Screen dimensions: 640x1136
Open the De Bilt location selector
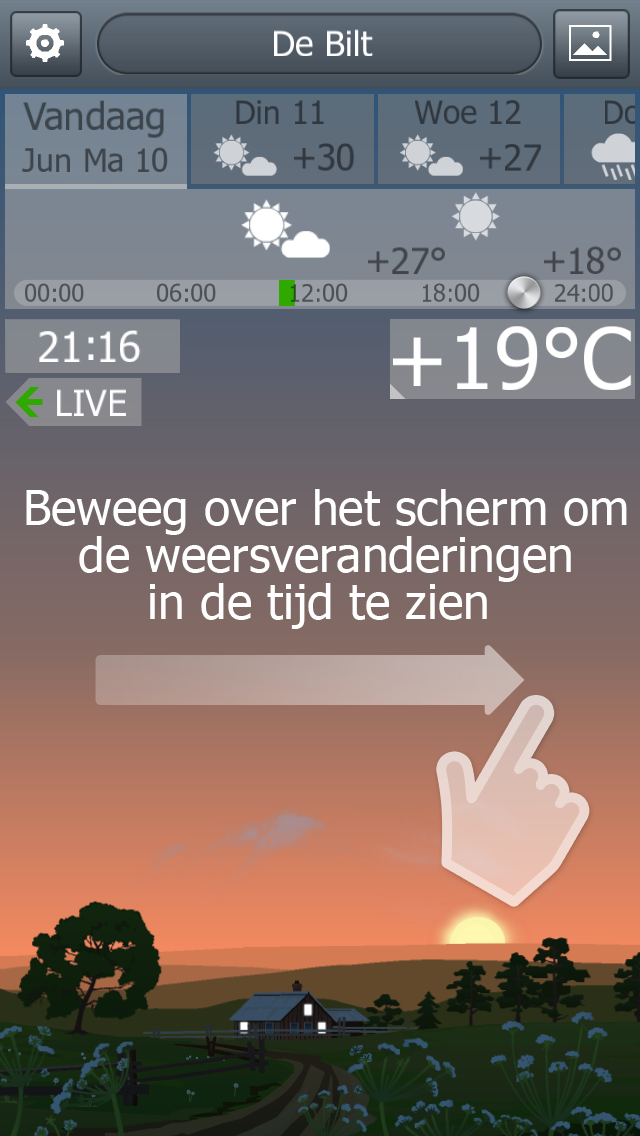(320, 45)
